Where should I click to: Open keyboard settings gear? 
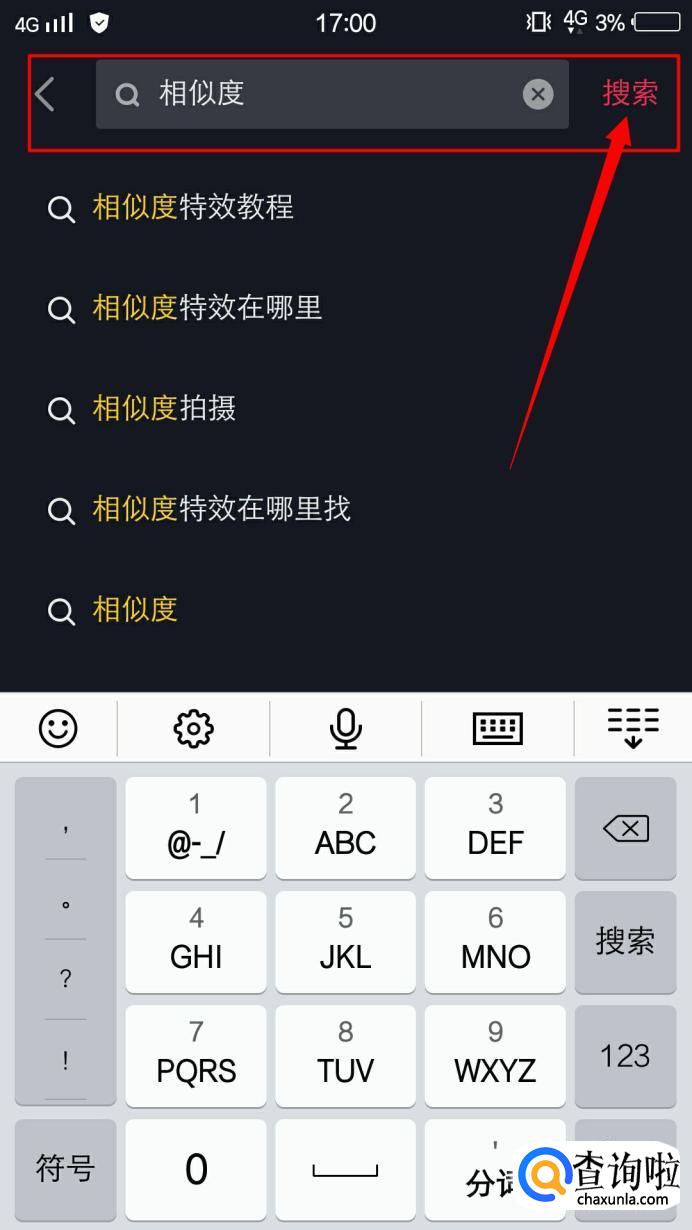pyautogui.click(x=194, y=728)
